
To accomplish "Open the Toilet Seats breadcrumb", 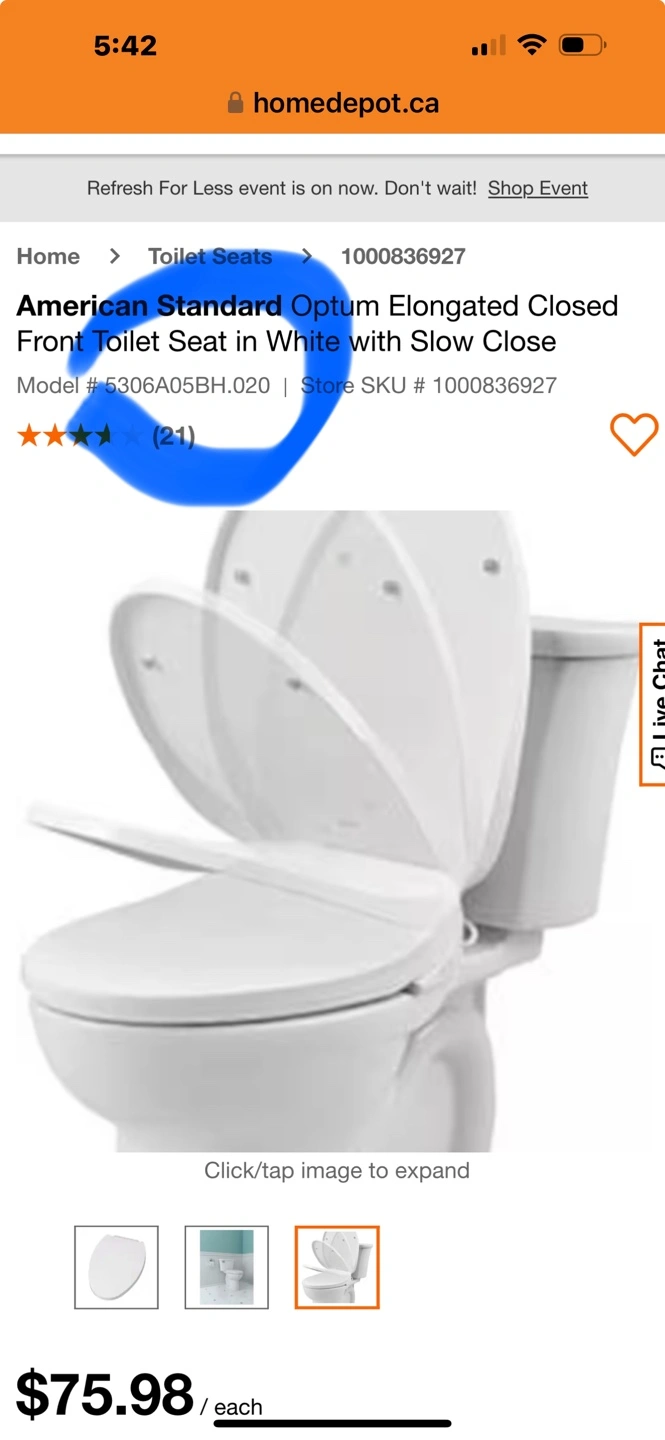I will tap(210, 256).
